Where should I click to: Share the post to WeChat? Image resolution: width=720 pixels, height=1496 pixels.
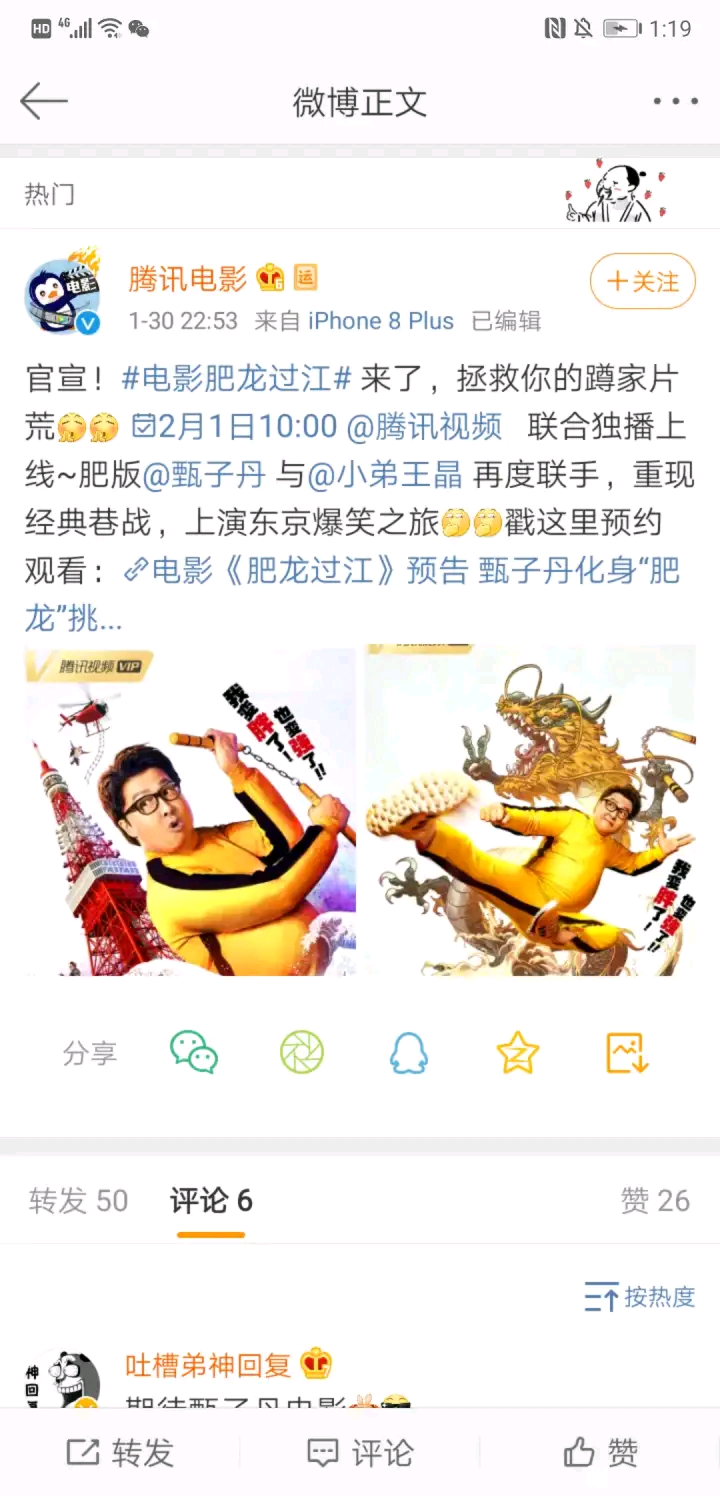click(x=194, y=1053)
